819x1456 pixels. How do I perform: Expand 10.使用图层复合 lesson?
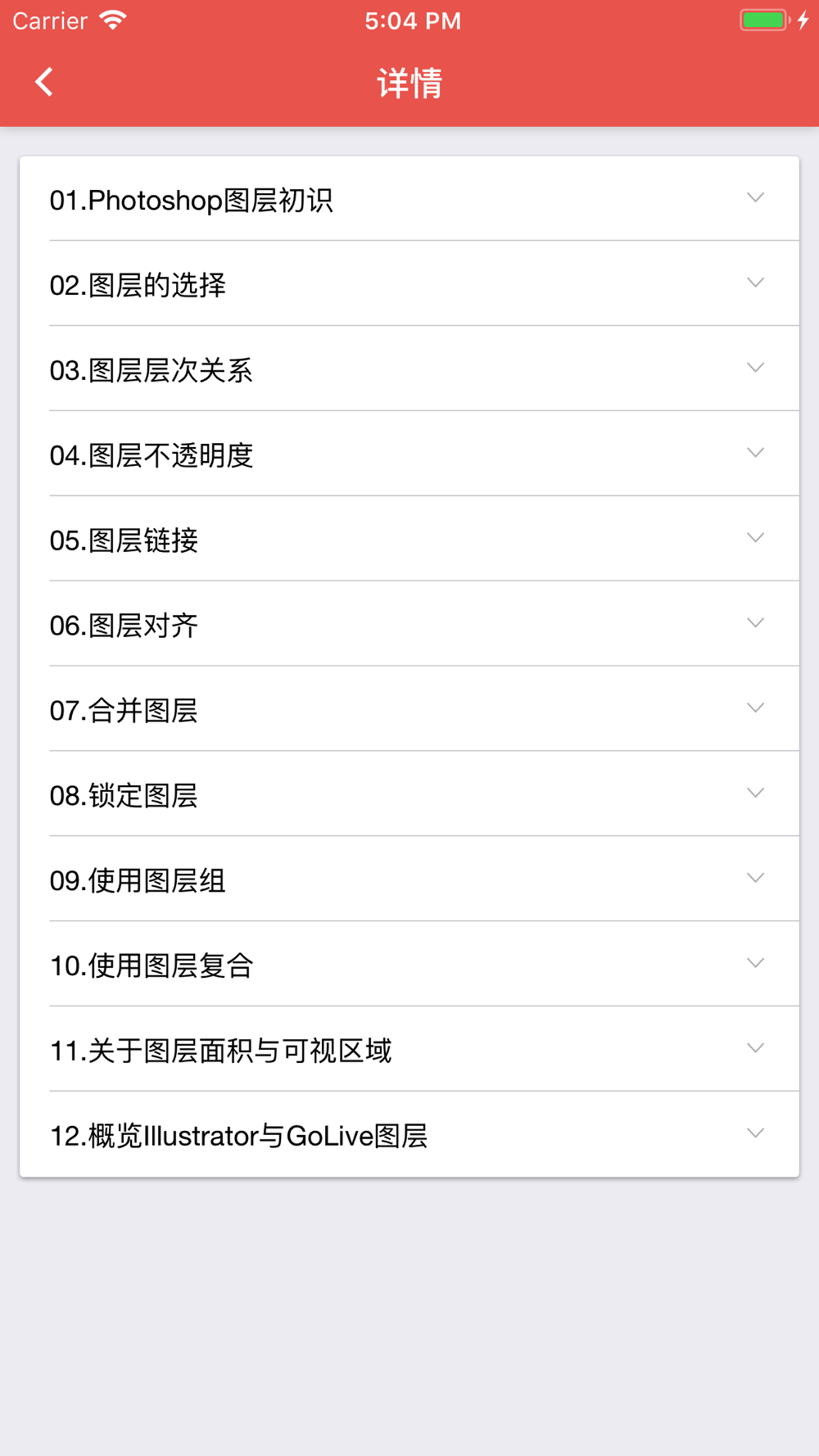(409, 965)
